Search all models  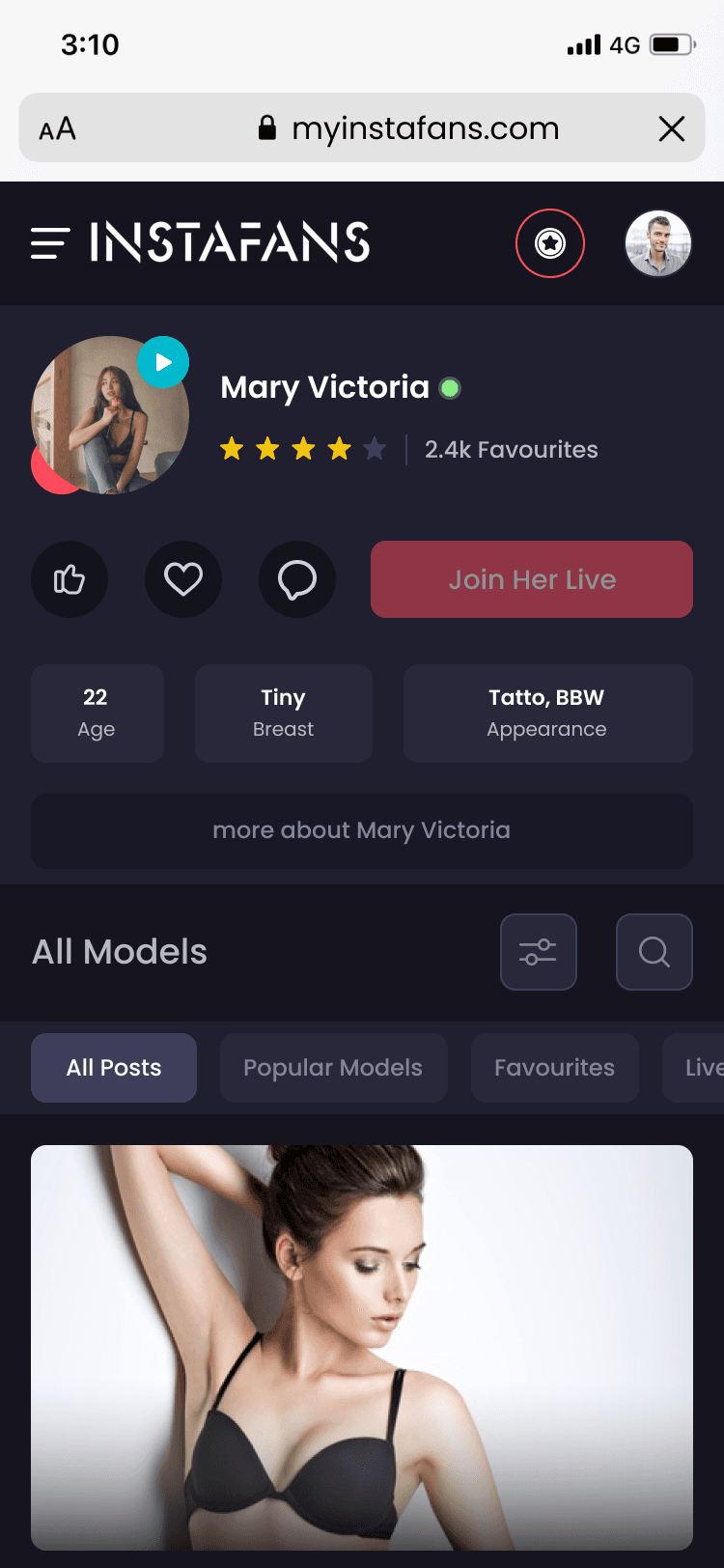[x=654, y=952]
